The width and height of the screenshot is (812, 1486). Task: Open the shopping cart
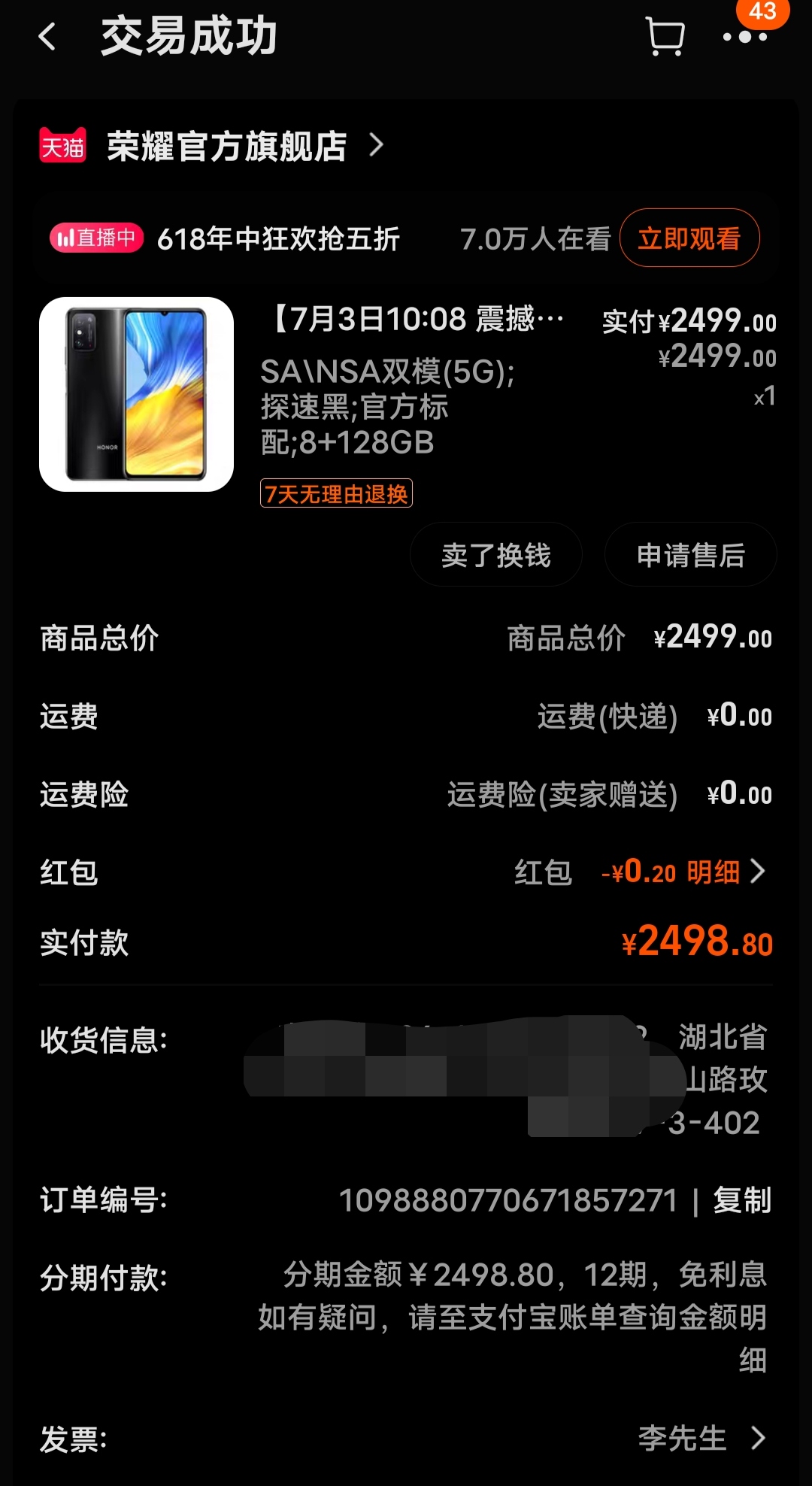[x=665, y=36]
